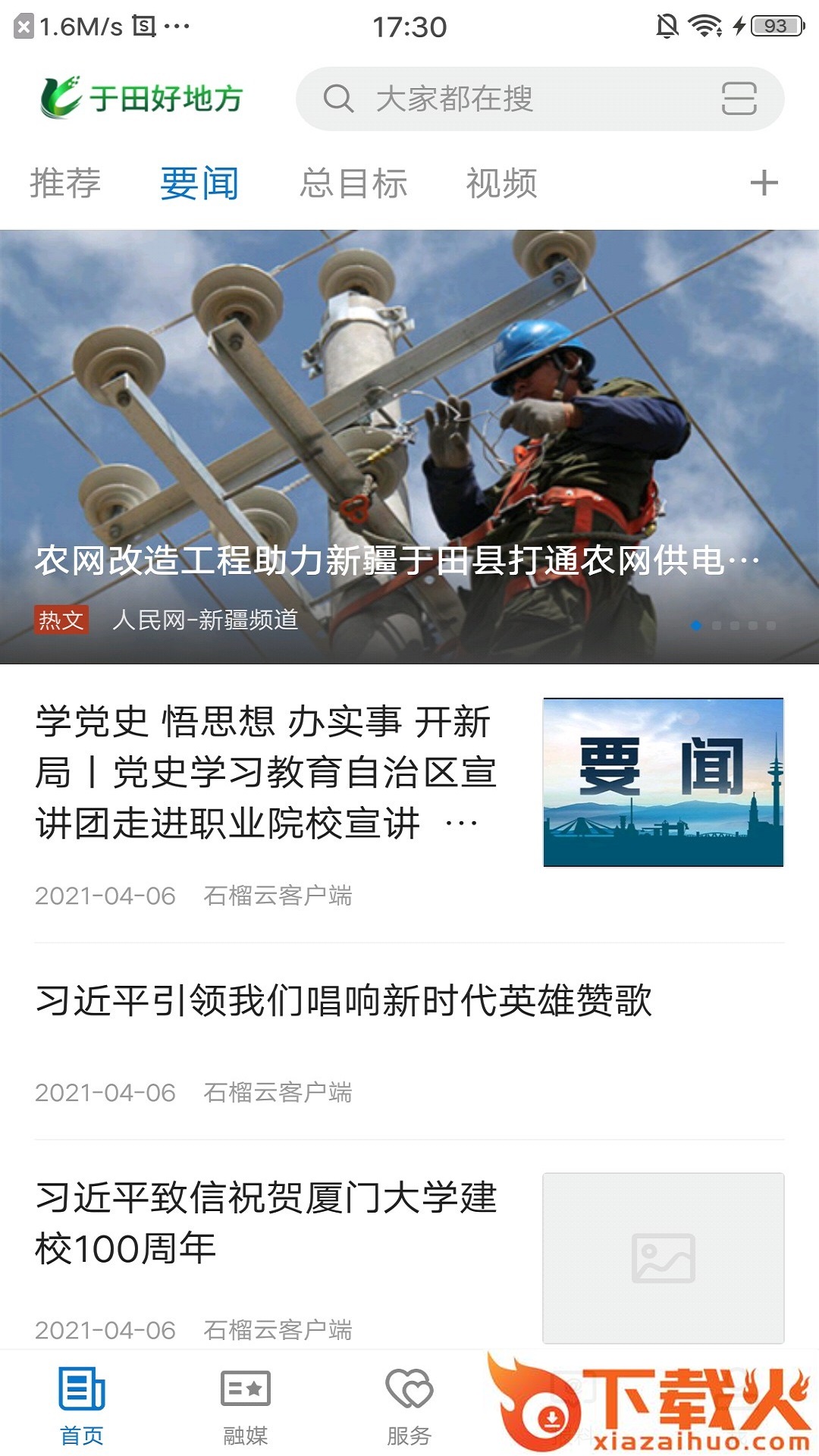Screen dimensions: 819x1456
Task: Read 习近平引领我们唱响新时代英雄赞歌 article
Action: pyautogui.click(x=344, y=1001)
